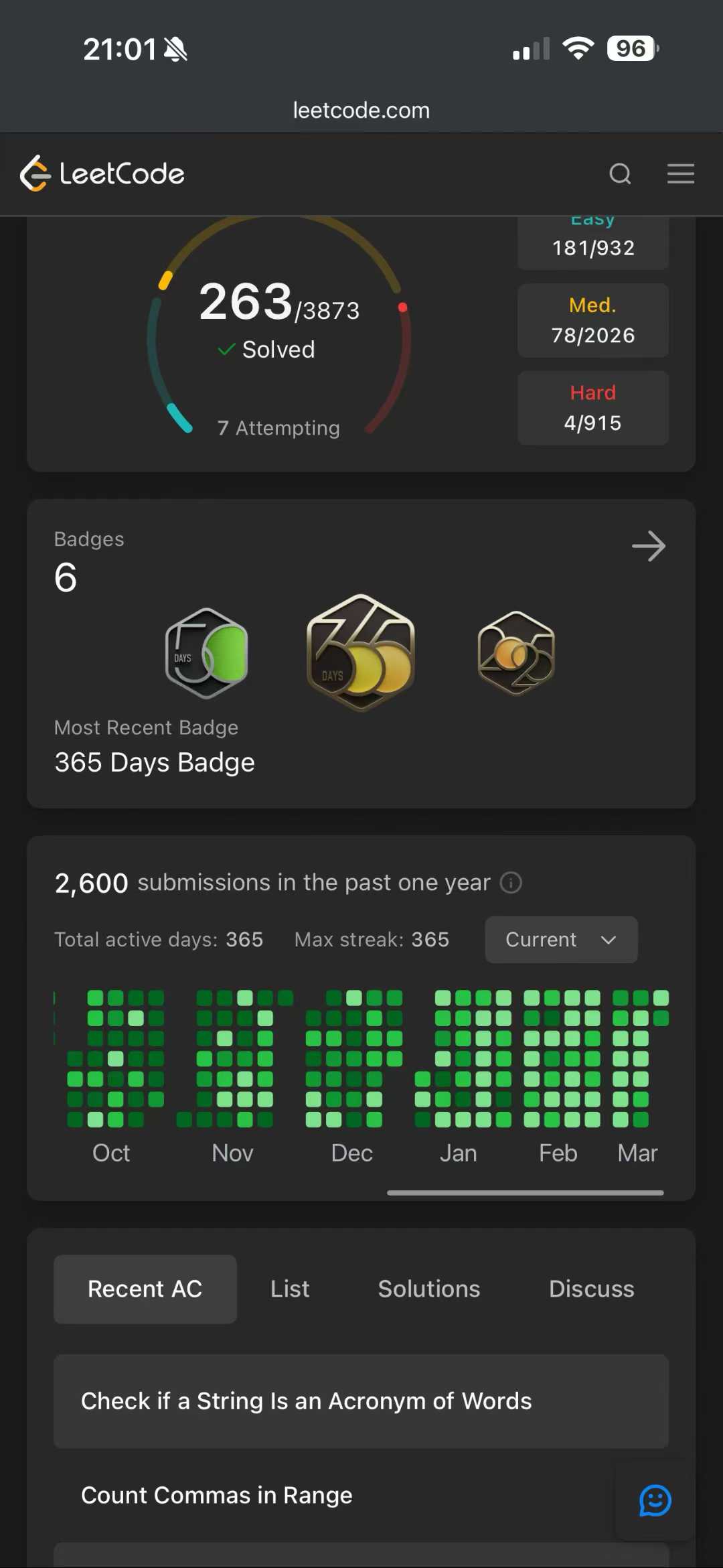Open the LeetCode search icon
This screenshot has width=723, height=1568.
(x=620, y=174)
